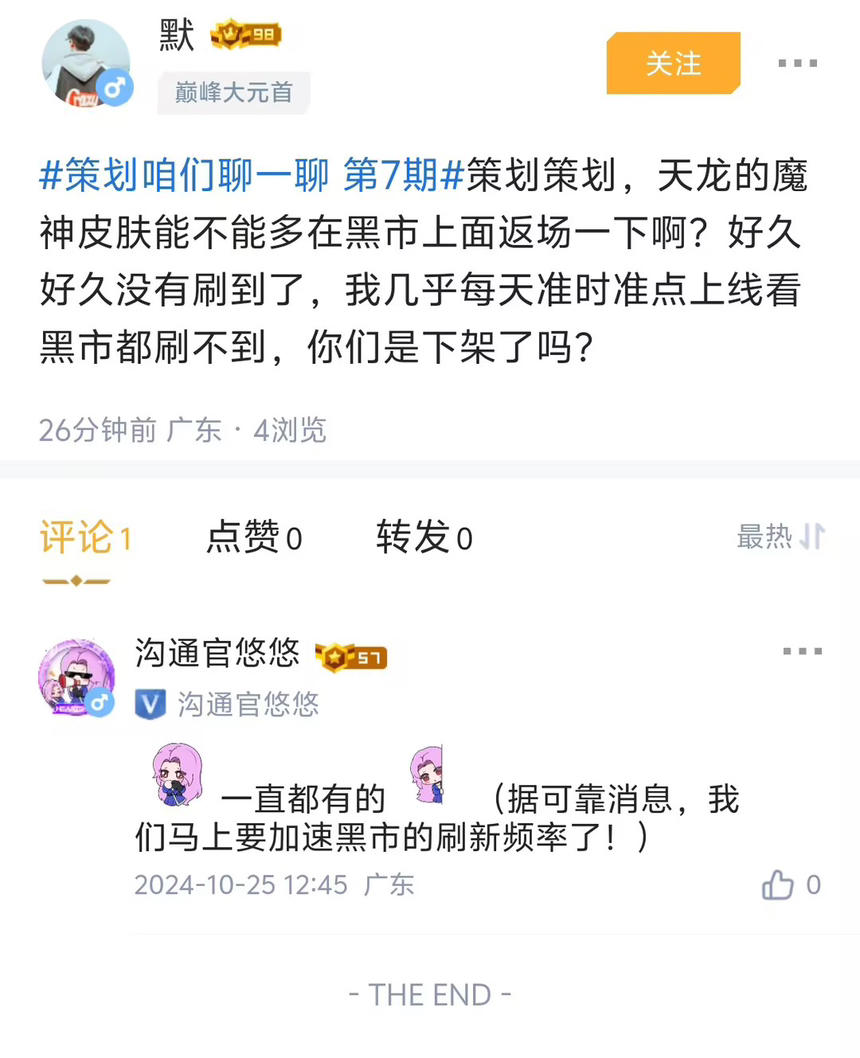Open 沟通官悠悠's username
Screen dimensions: 860x1058
tap(217, 654)
